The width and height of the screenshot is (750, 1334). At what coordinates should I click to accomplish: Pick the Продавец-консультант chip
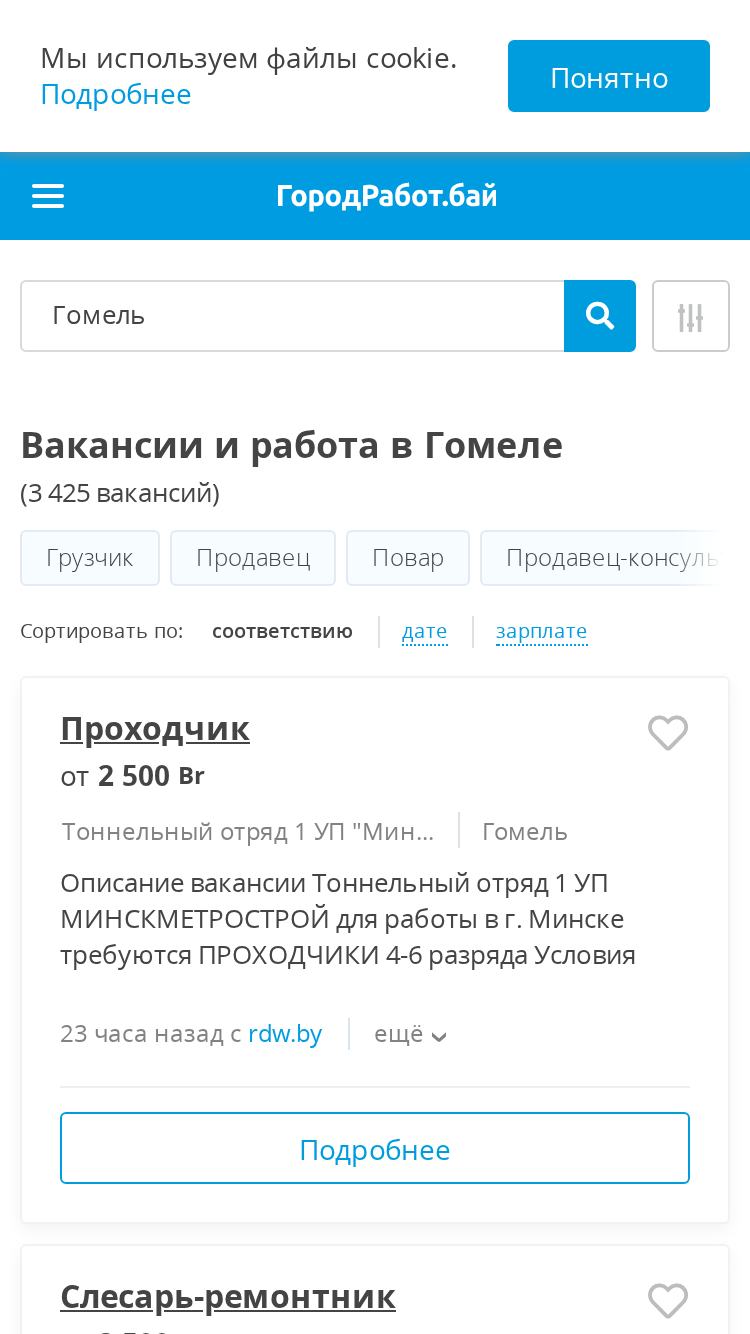[612, 558]
